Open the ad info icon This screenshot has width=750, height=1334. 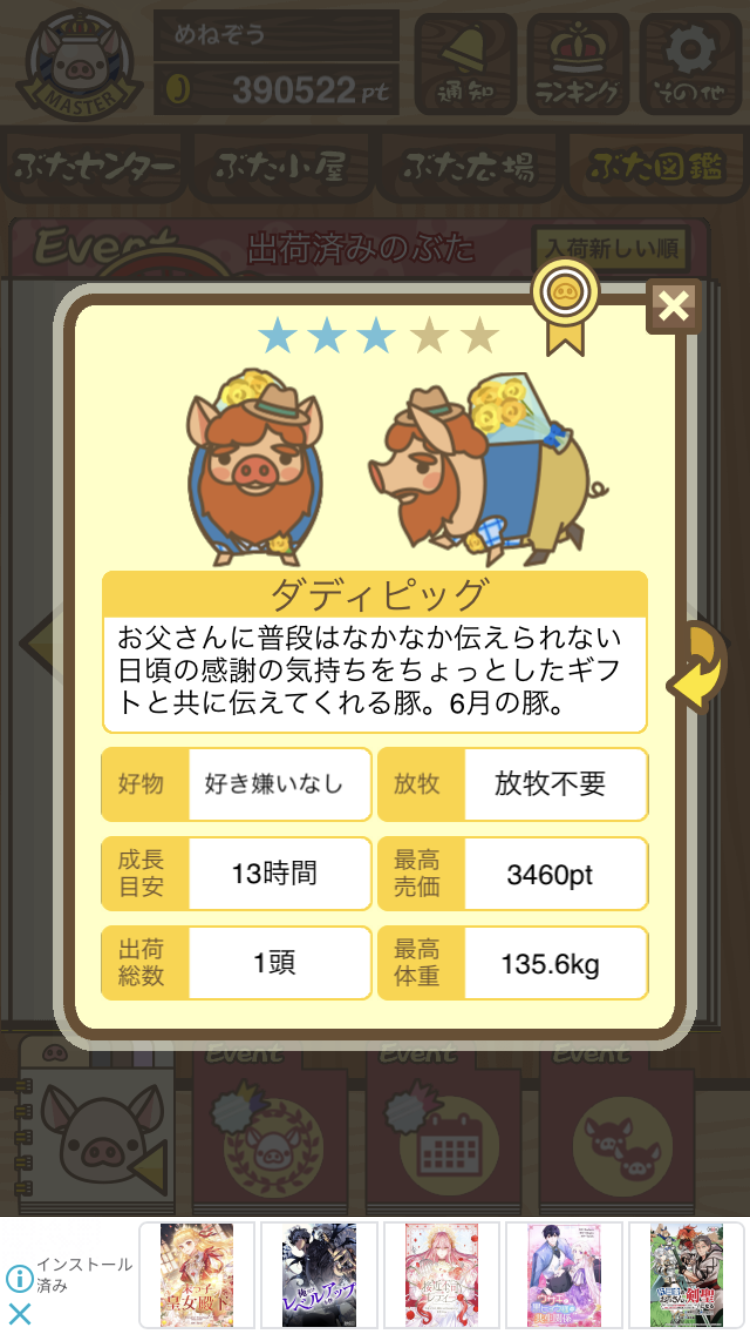tap(19, 1278)
